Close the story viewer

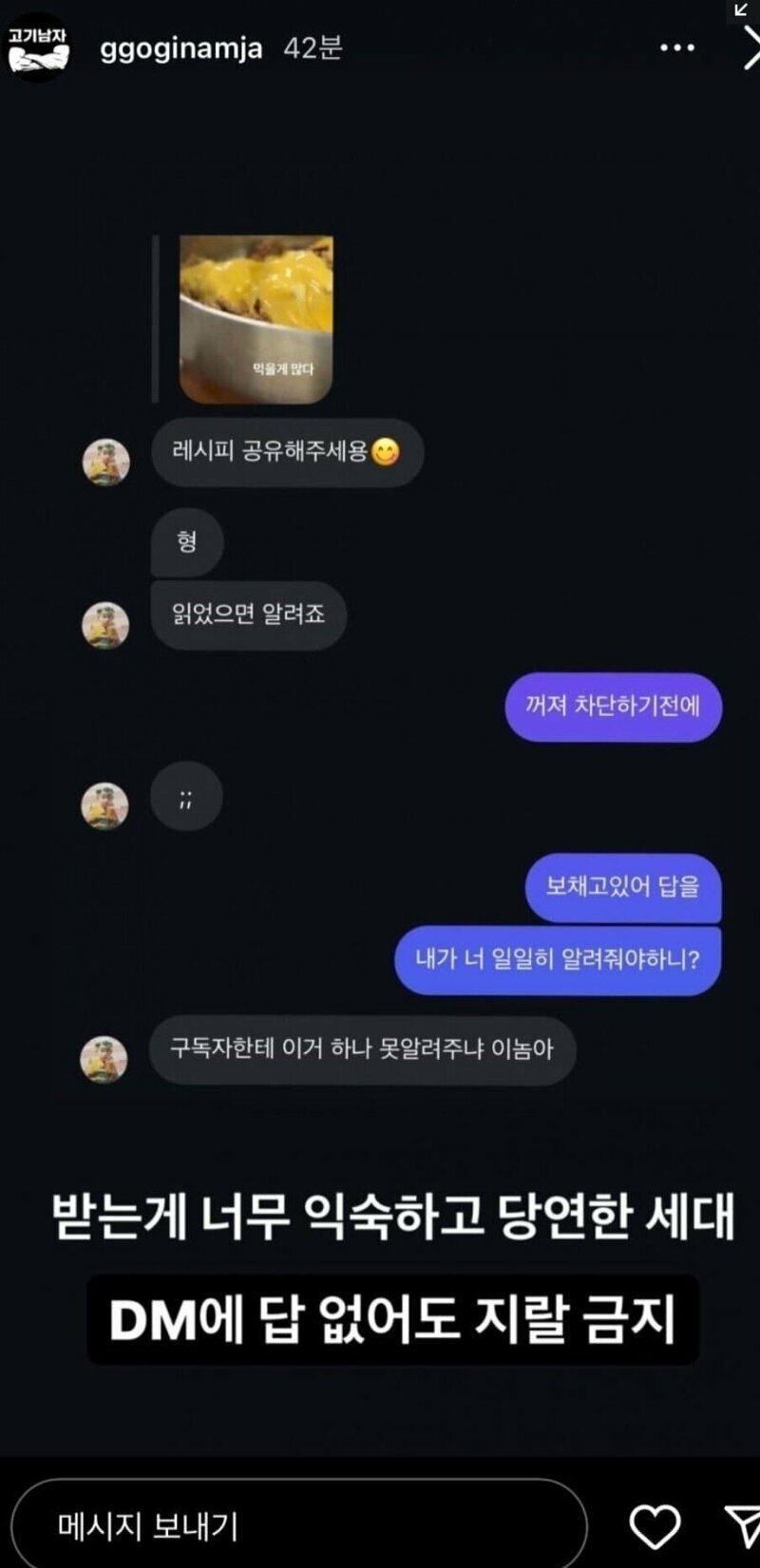(x=749, y=49)
